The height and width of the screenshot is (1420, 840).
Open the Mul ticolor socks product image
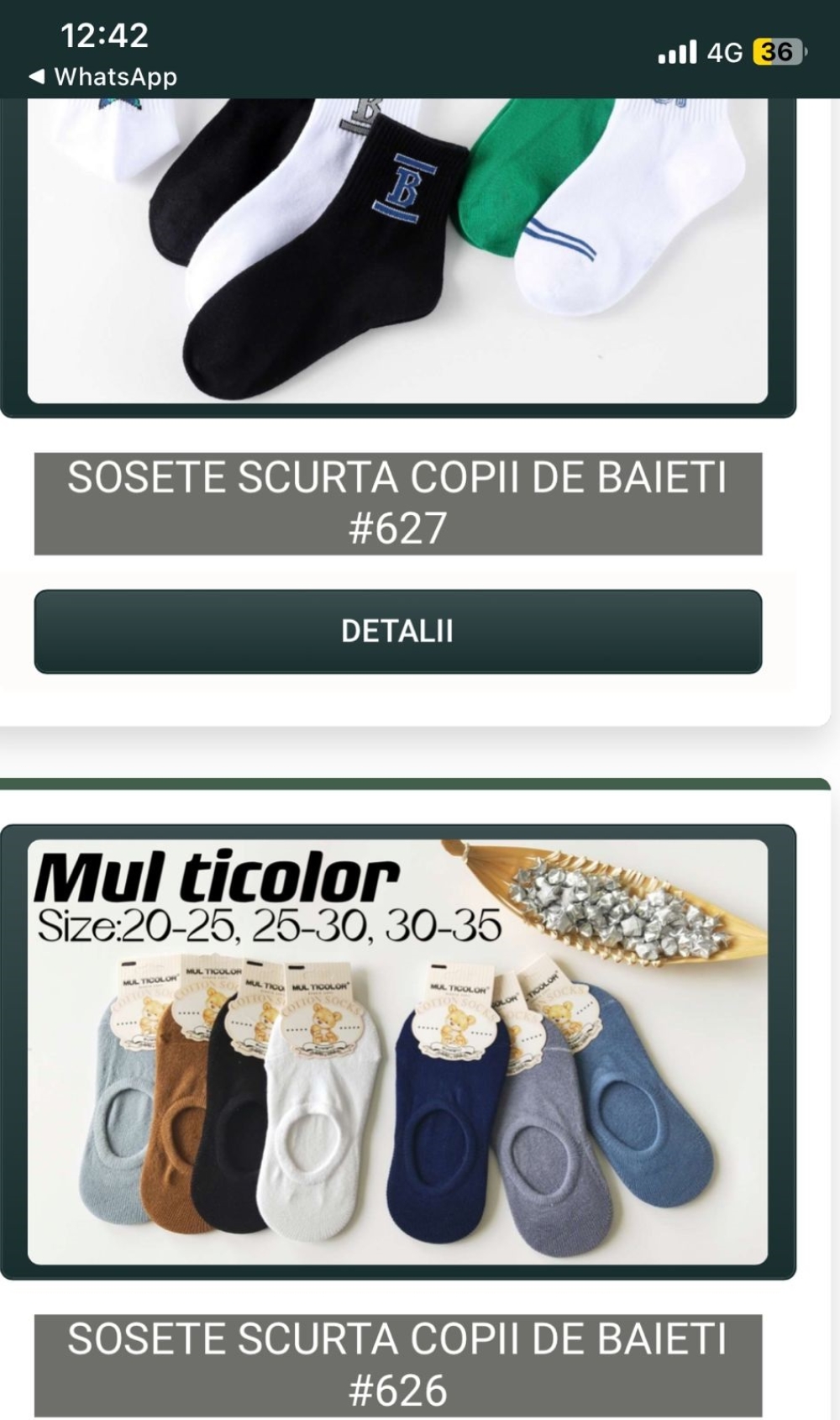(x=398, y=1051)
